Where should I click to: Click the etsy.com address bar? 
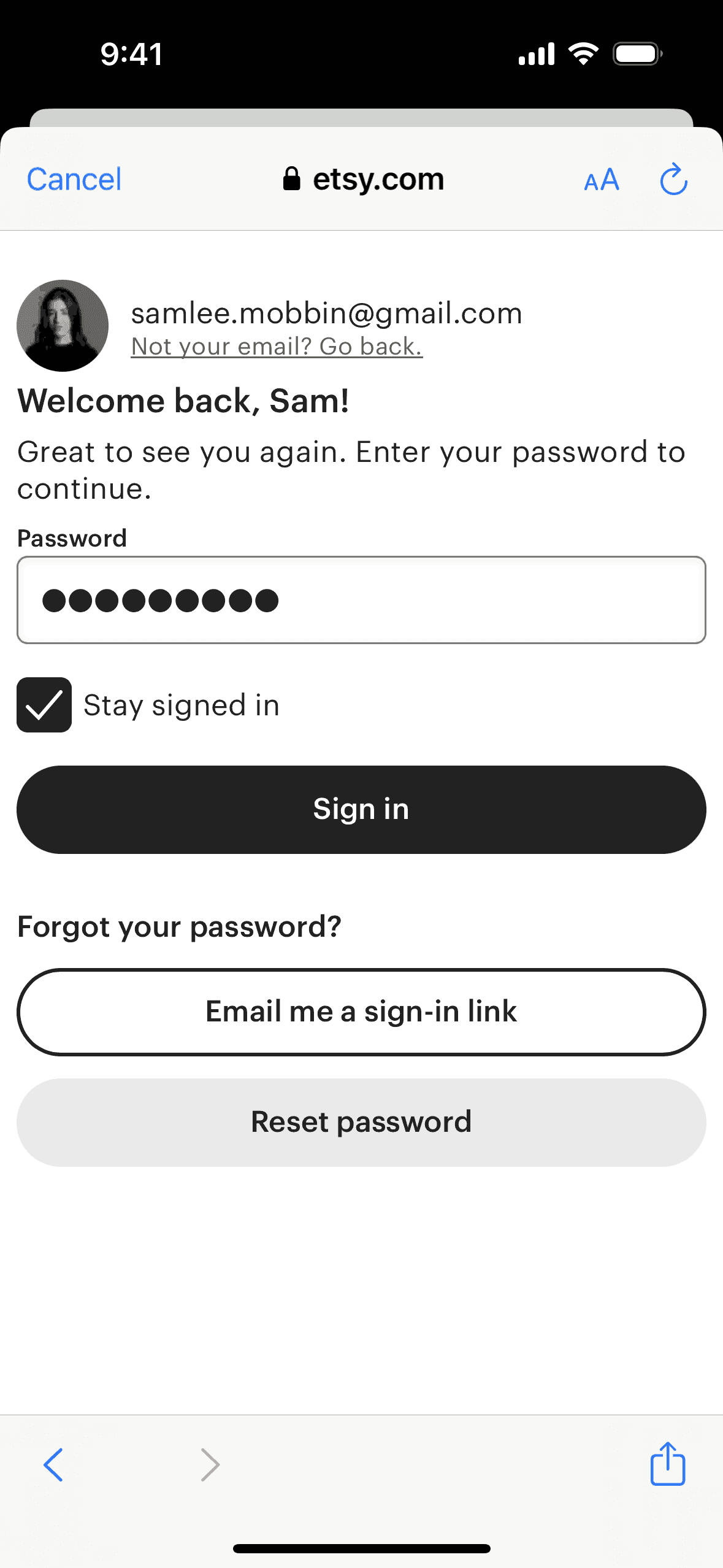[x=377, y=178]
